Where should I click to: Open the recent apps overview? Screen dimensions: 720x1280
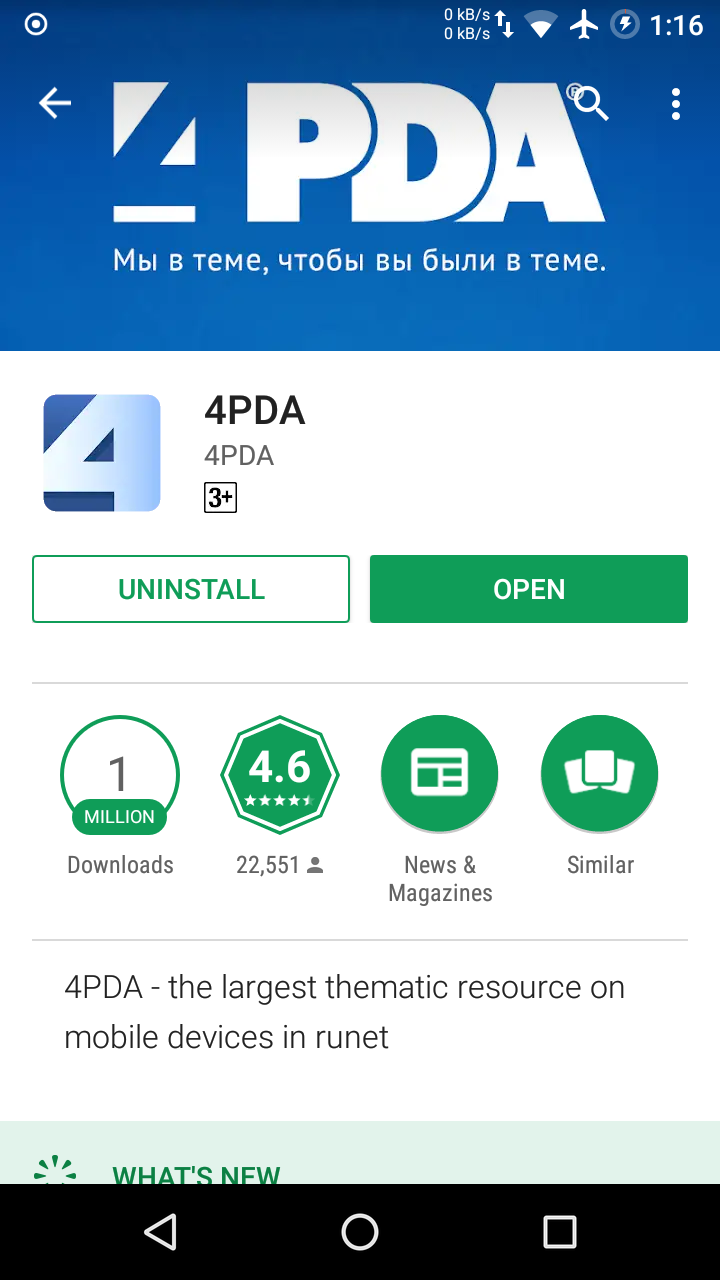[560, 1232]
